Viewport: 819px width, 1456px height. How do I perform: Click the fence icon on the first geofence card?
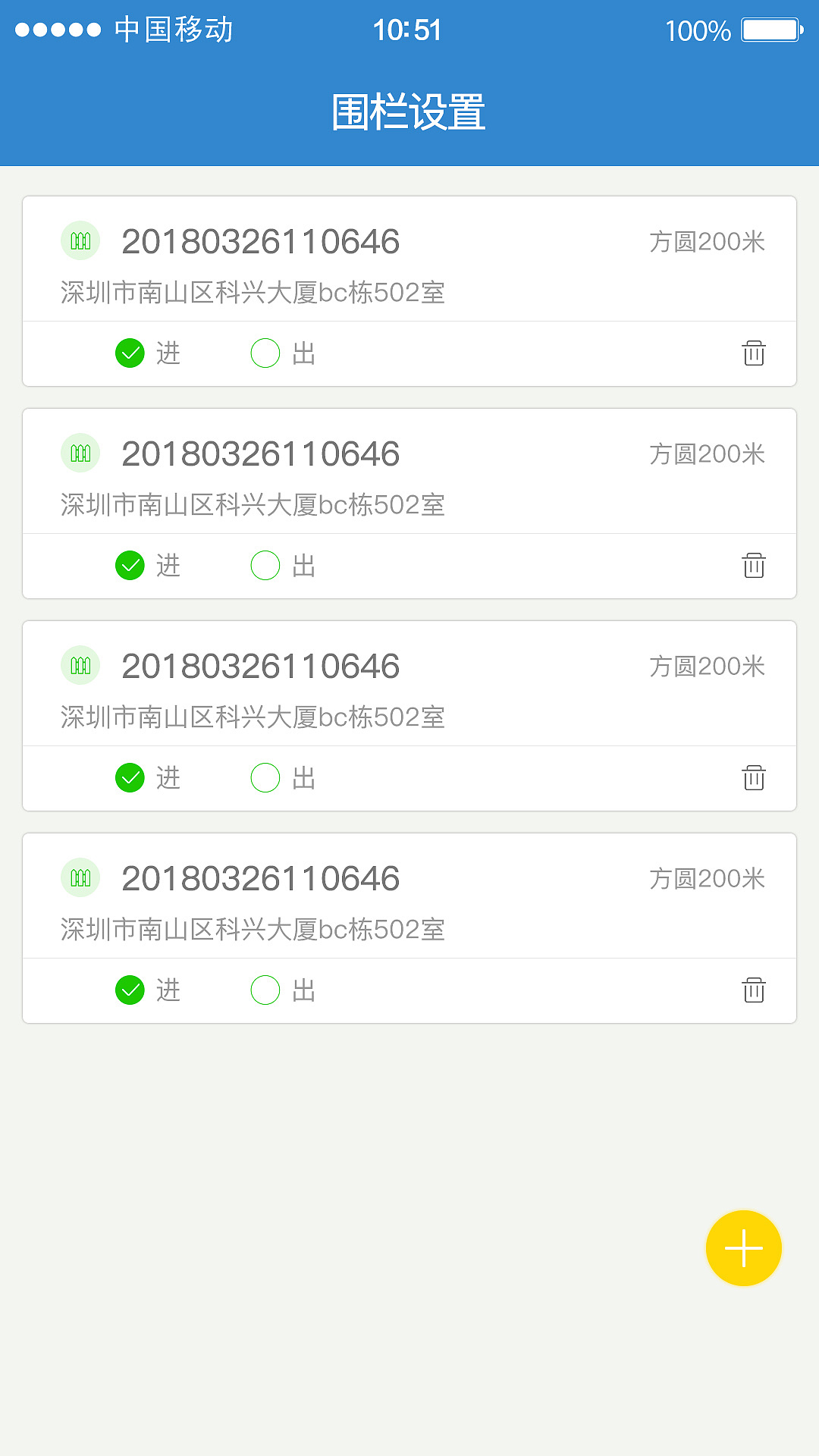click(x=80, y=240)
